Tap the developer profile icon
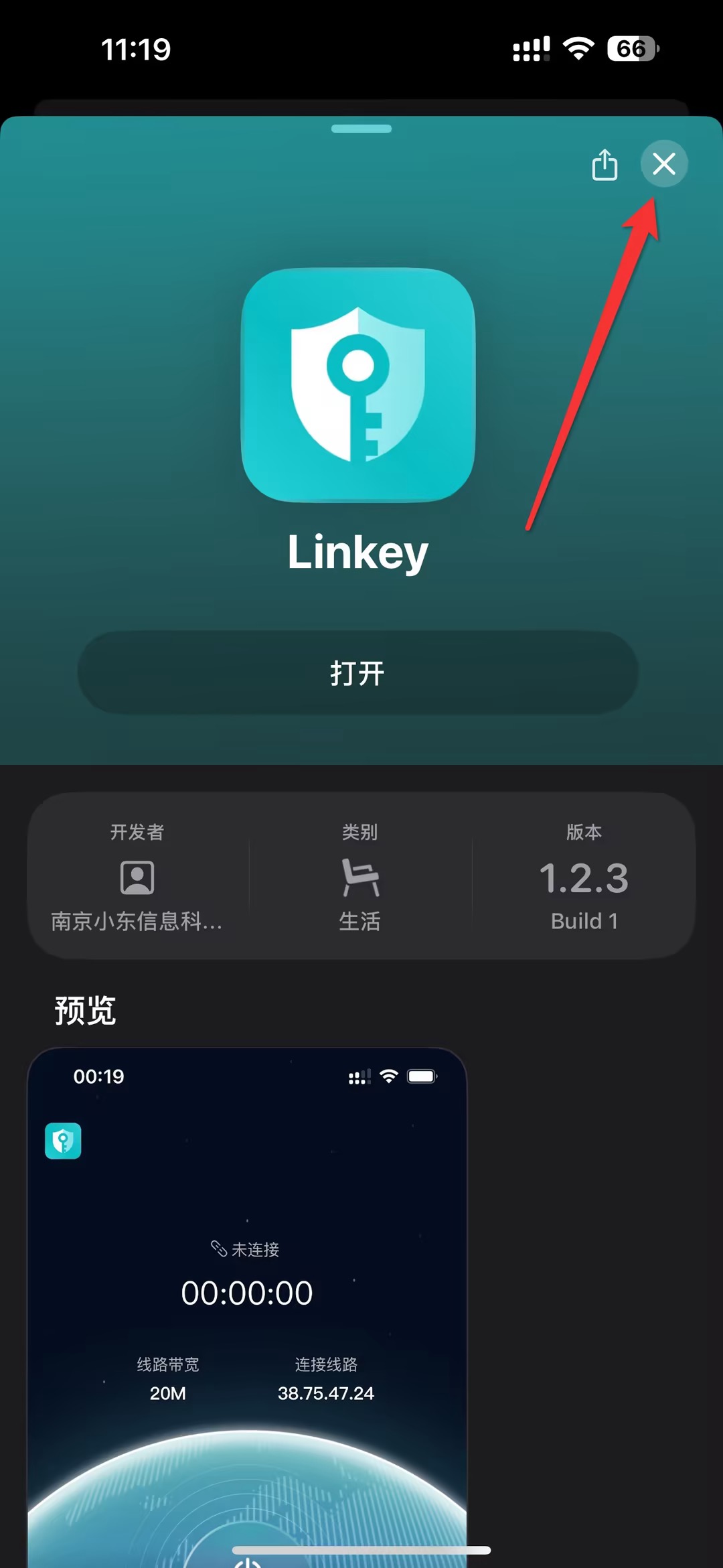723x1568 pixels. coord(137,877)
